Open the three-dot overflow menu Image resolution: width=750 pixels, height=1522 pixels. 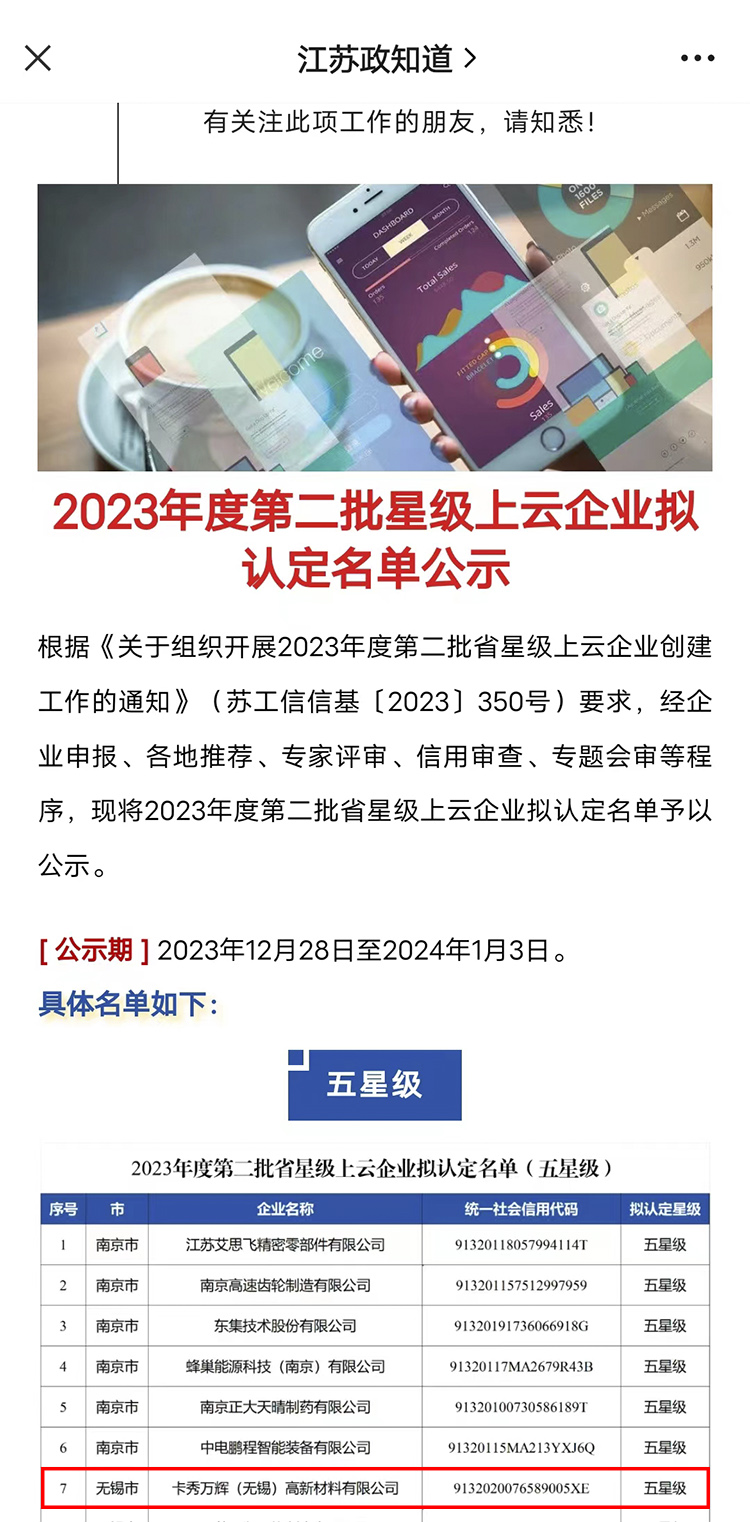pyautogui.click(x=697, y=59)
